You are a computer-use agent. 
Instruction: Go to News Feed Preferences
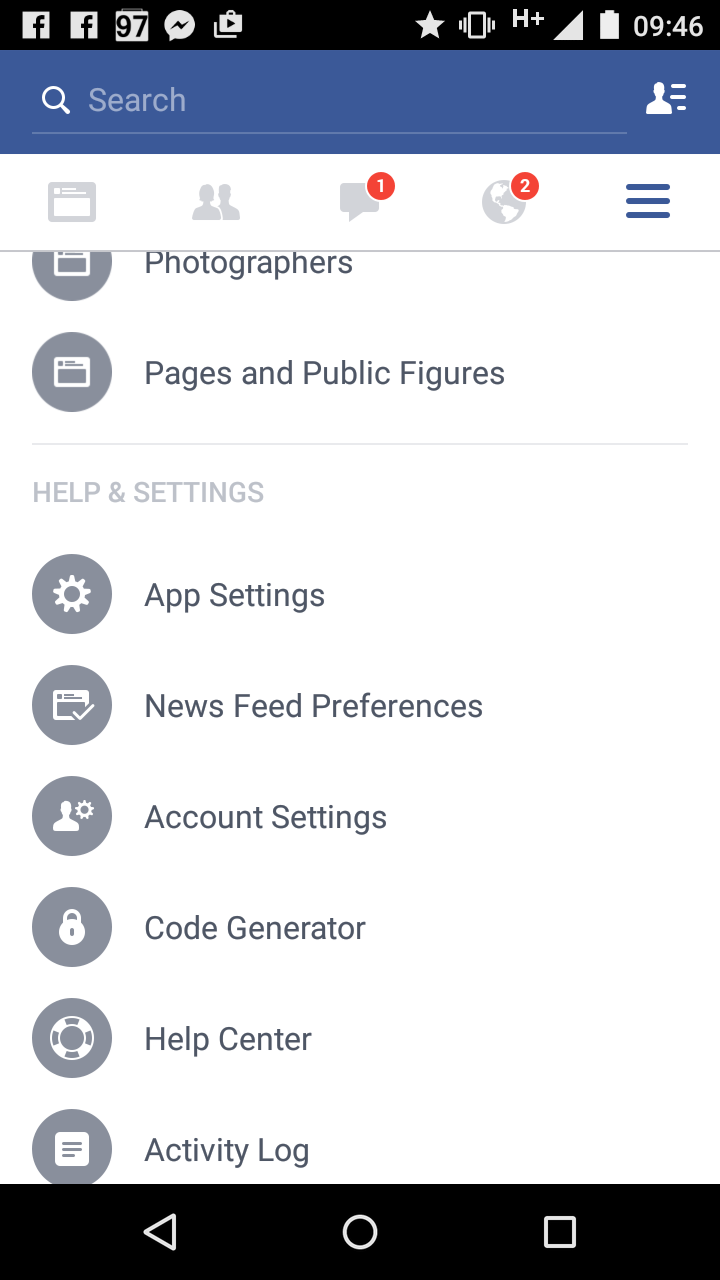(x=313, y=706)
